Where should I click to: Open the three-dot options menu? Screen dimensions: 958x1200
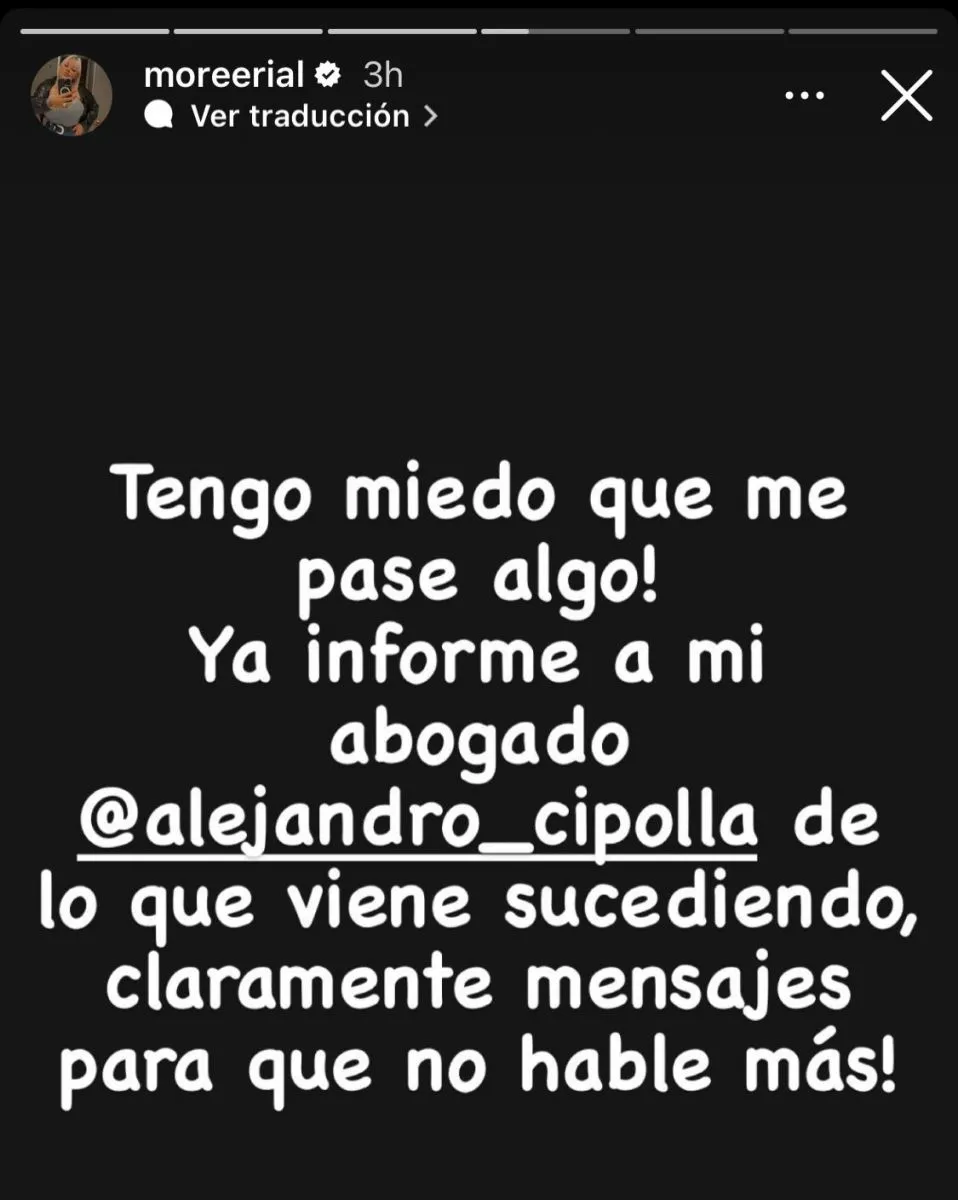pyautogui.click(x=804, y=96)
